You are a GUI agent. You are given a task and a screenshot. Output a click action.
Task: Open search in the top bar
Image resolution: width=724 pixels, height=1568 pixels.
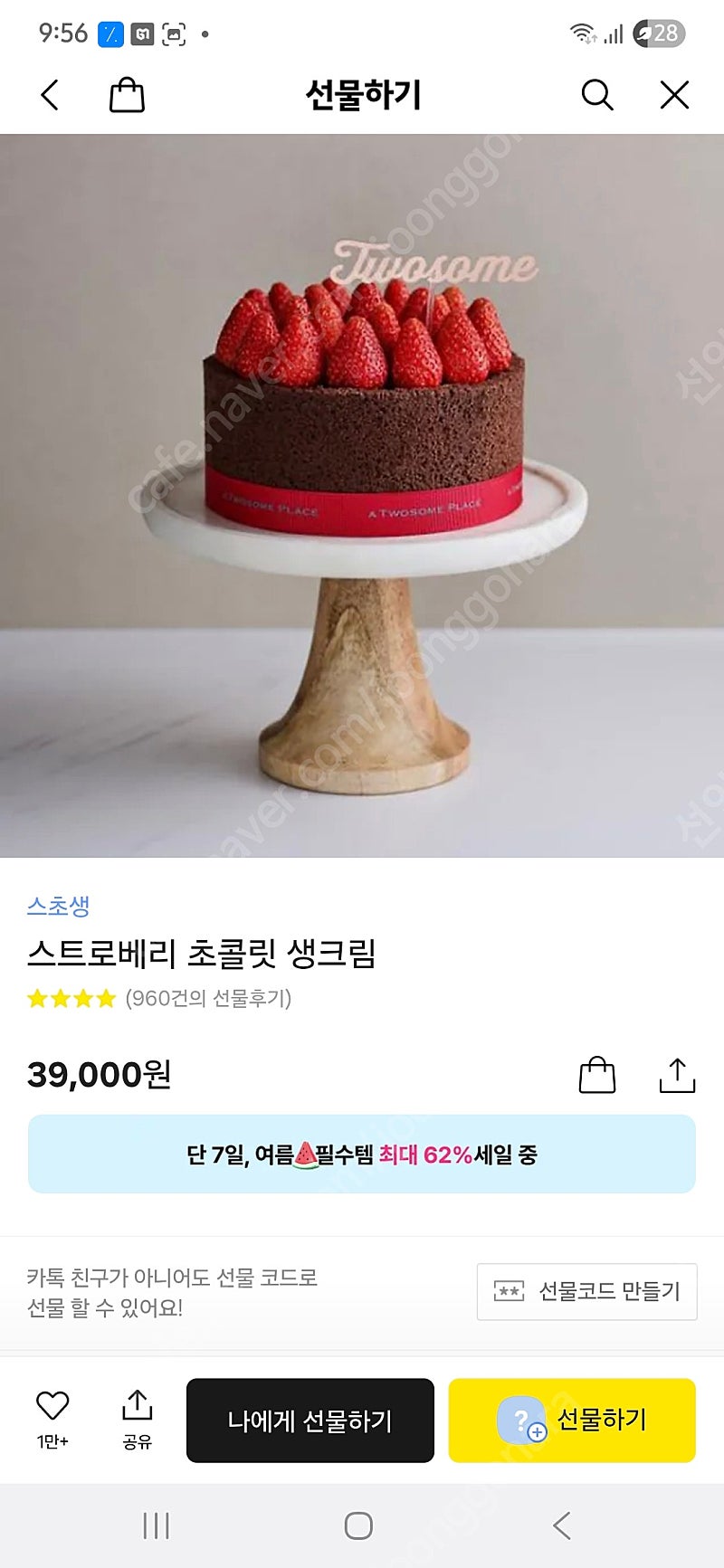(596, 95)
